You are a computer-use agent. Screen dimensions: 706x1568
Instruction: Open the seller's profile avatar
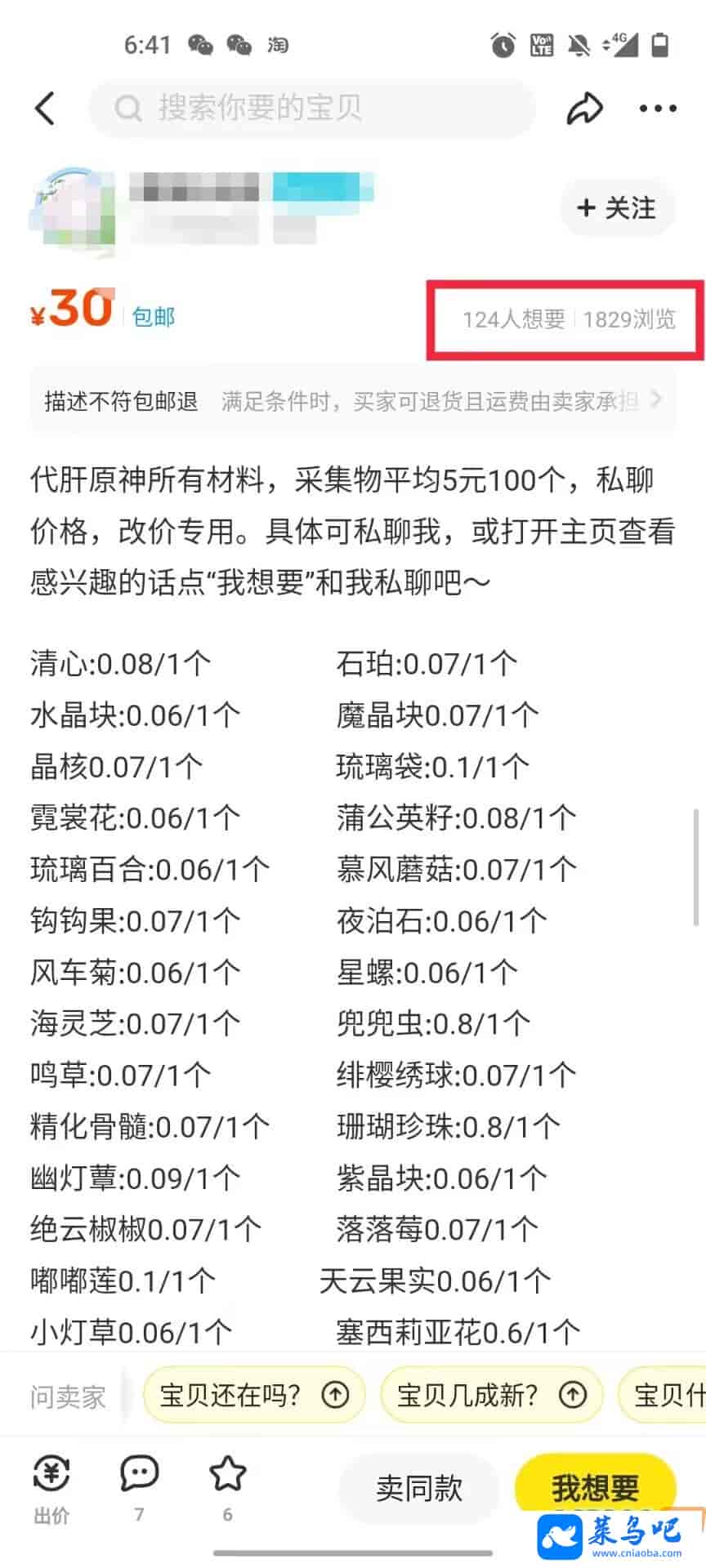pyautogui.click(x=72, y=208)
